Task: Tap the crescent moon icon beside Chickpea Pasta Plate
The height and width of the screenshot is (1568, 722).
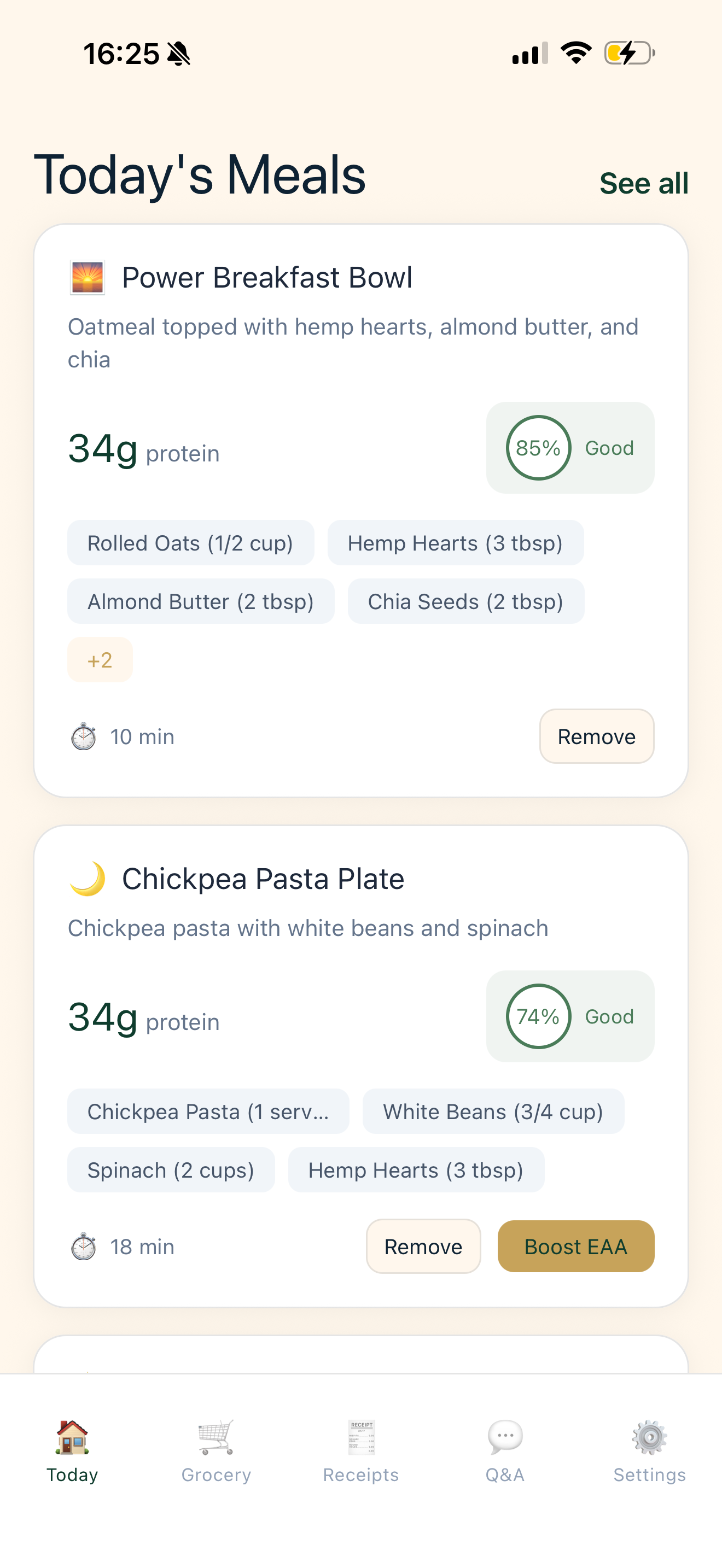Action: pos(87,877)
